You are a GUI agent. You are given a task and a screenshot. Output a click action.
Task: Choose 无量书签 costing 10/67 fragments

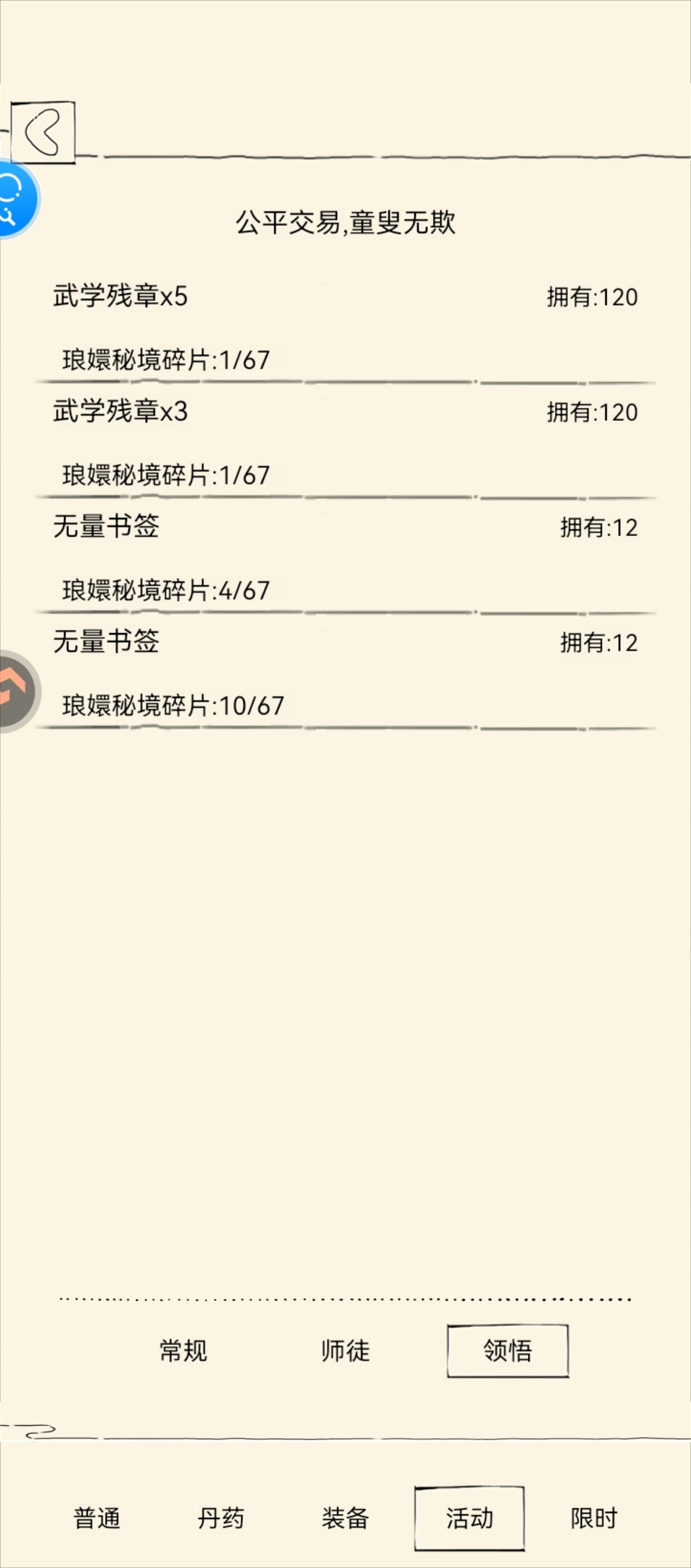345,673
